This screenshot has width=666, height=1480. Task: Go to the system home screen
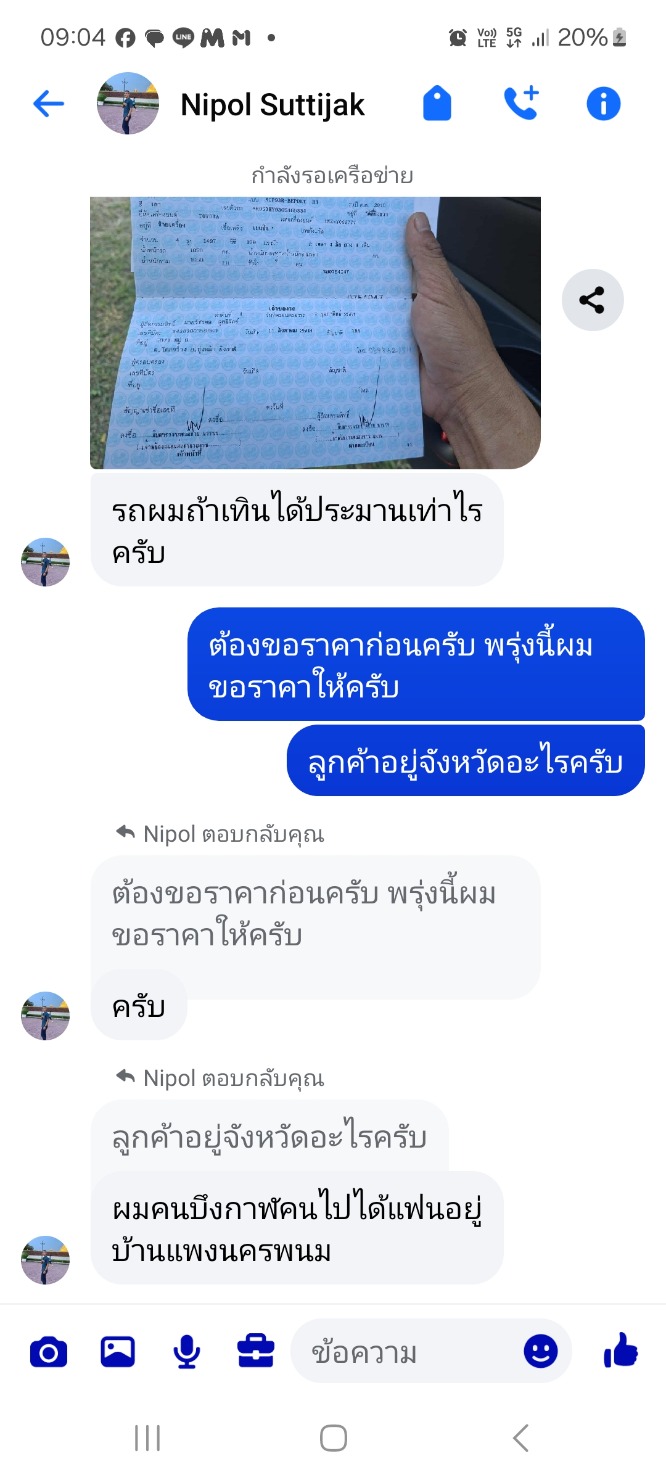pyautogui.click(x=333, y=1438)
